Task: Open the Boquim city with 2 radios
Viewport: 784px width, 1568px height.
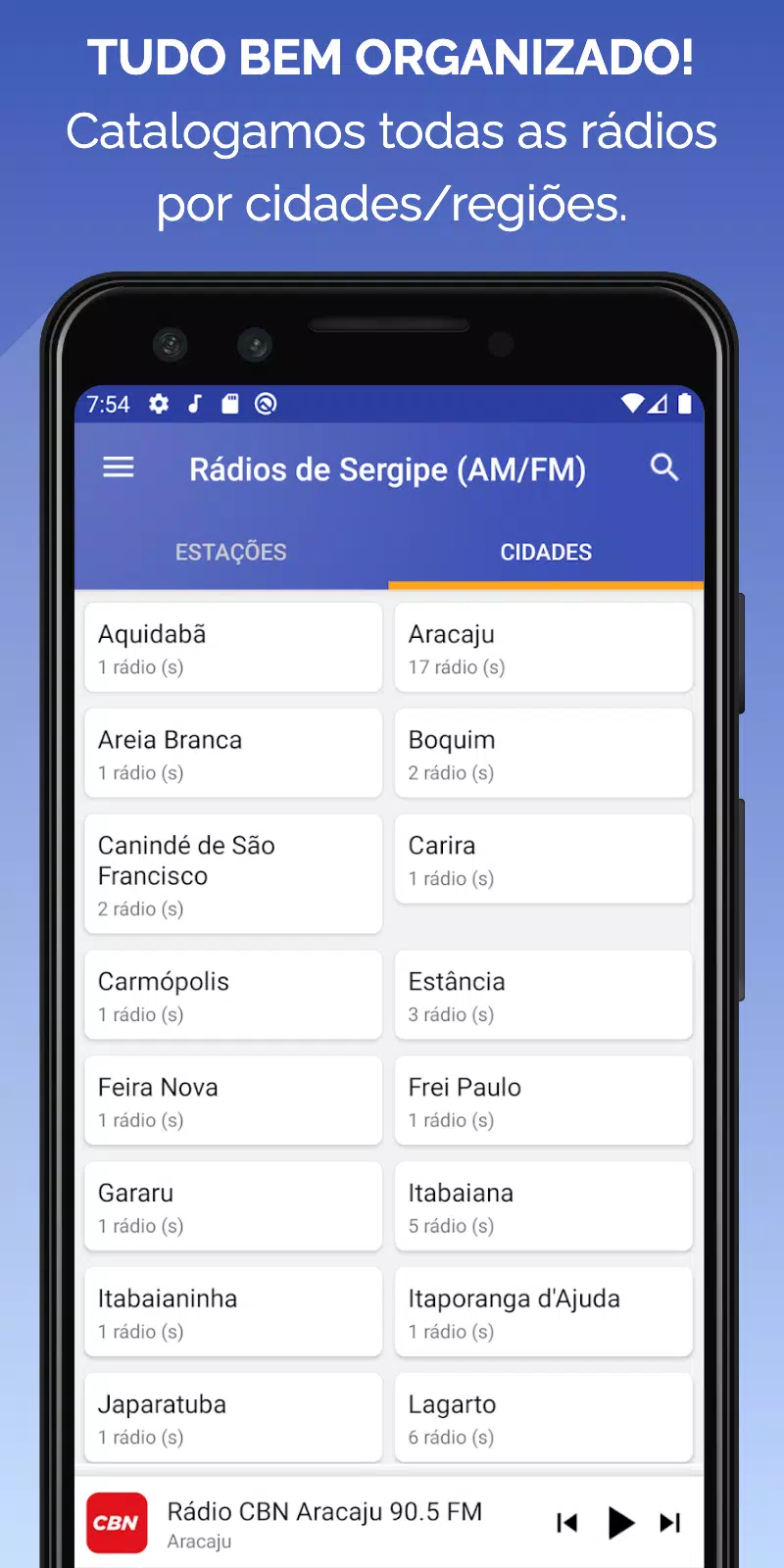Action: 543,754
